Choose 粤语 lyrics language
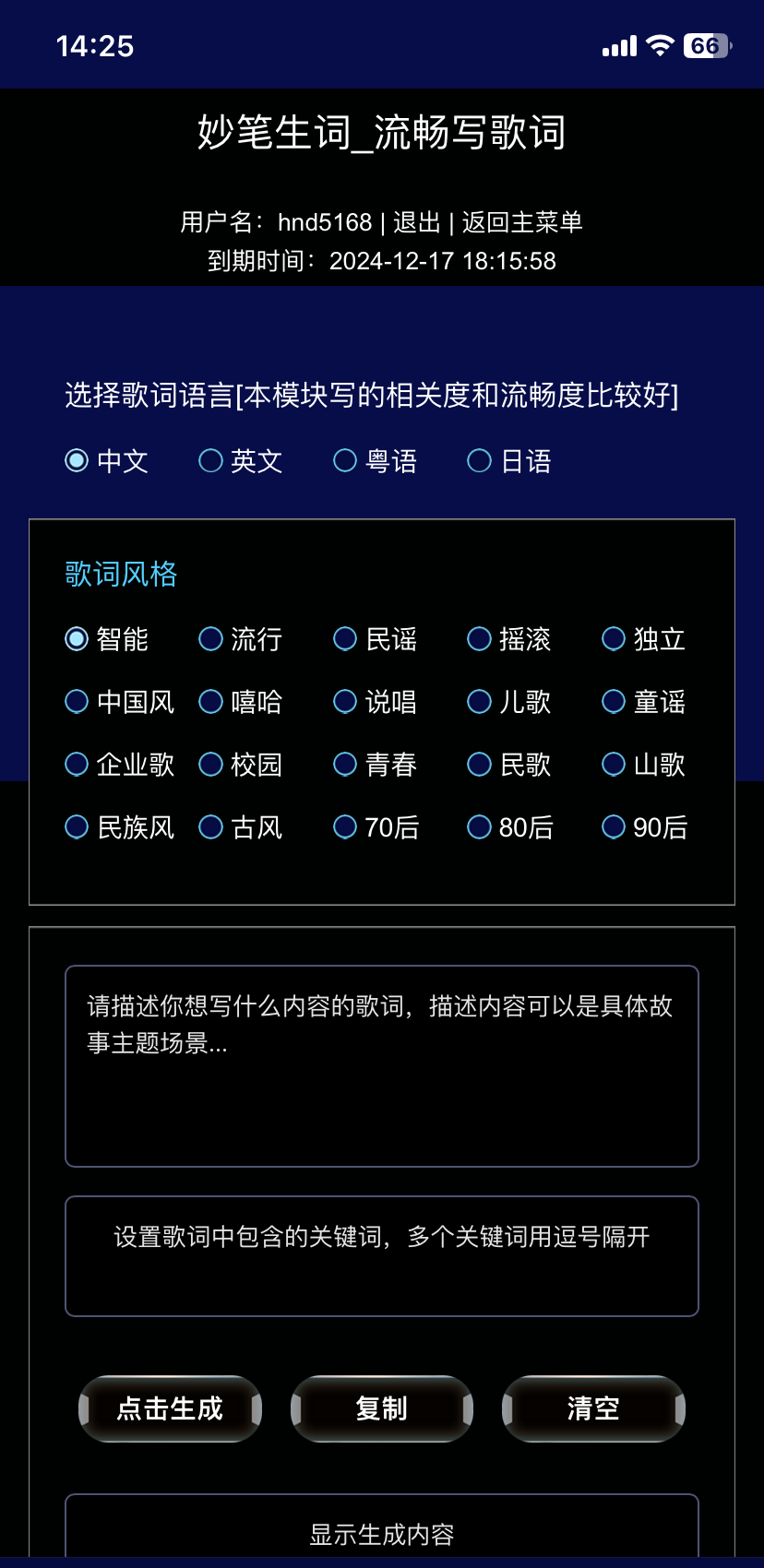 [x=376, y=461]
